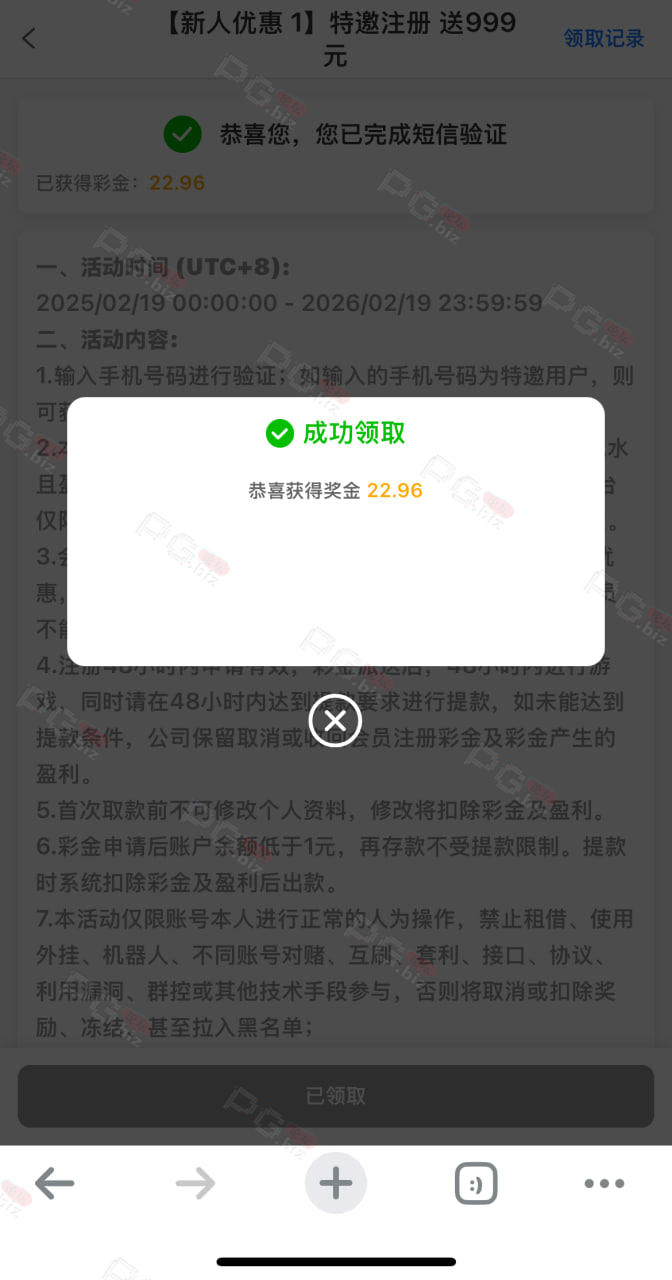The image size is (672, 1280).
Task: Navigate back in the browser toolbar
Action: 54,1184
